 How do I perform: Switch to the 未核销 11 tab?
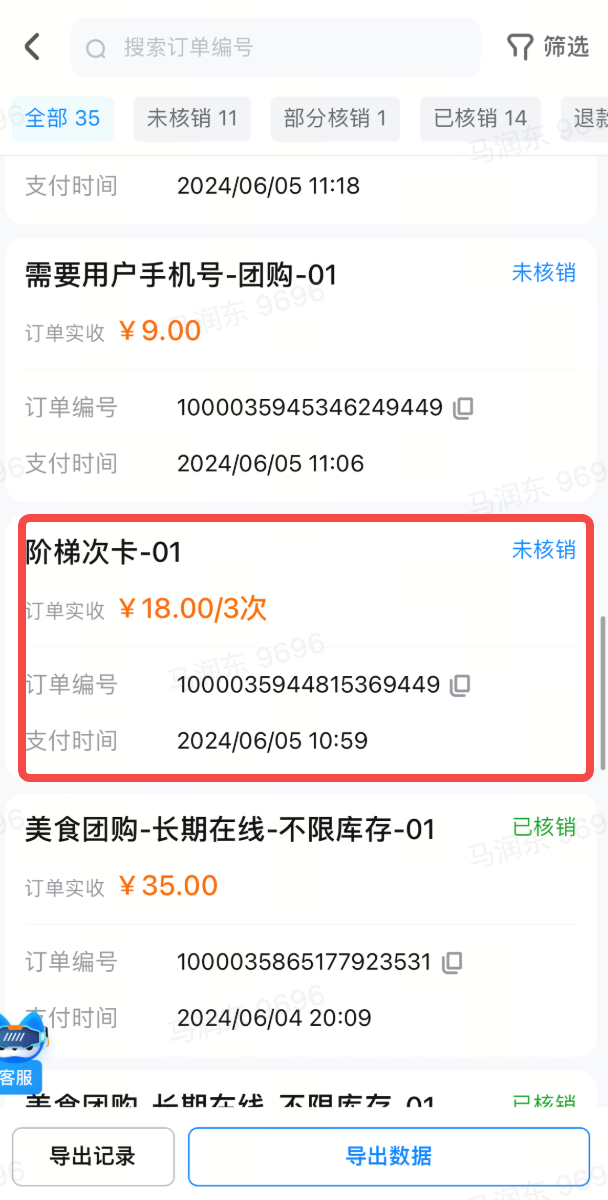point(192,118)
